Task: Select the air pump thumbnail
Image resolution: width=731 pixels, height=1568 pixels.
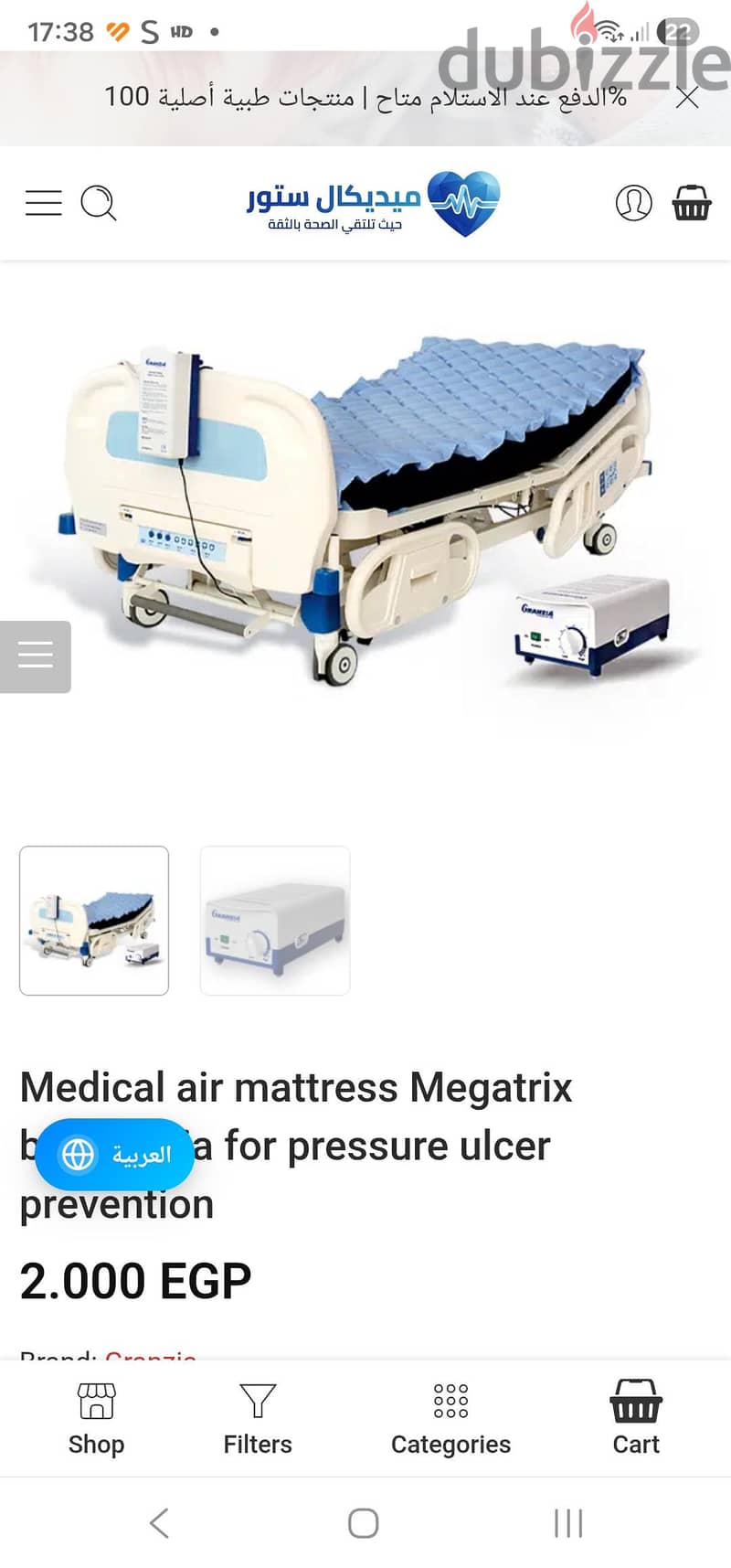Action: (x=275, y=921)
